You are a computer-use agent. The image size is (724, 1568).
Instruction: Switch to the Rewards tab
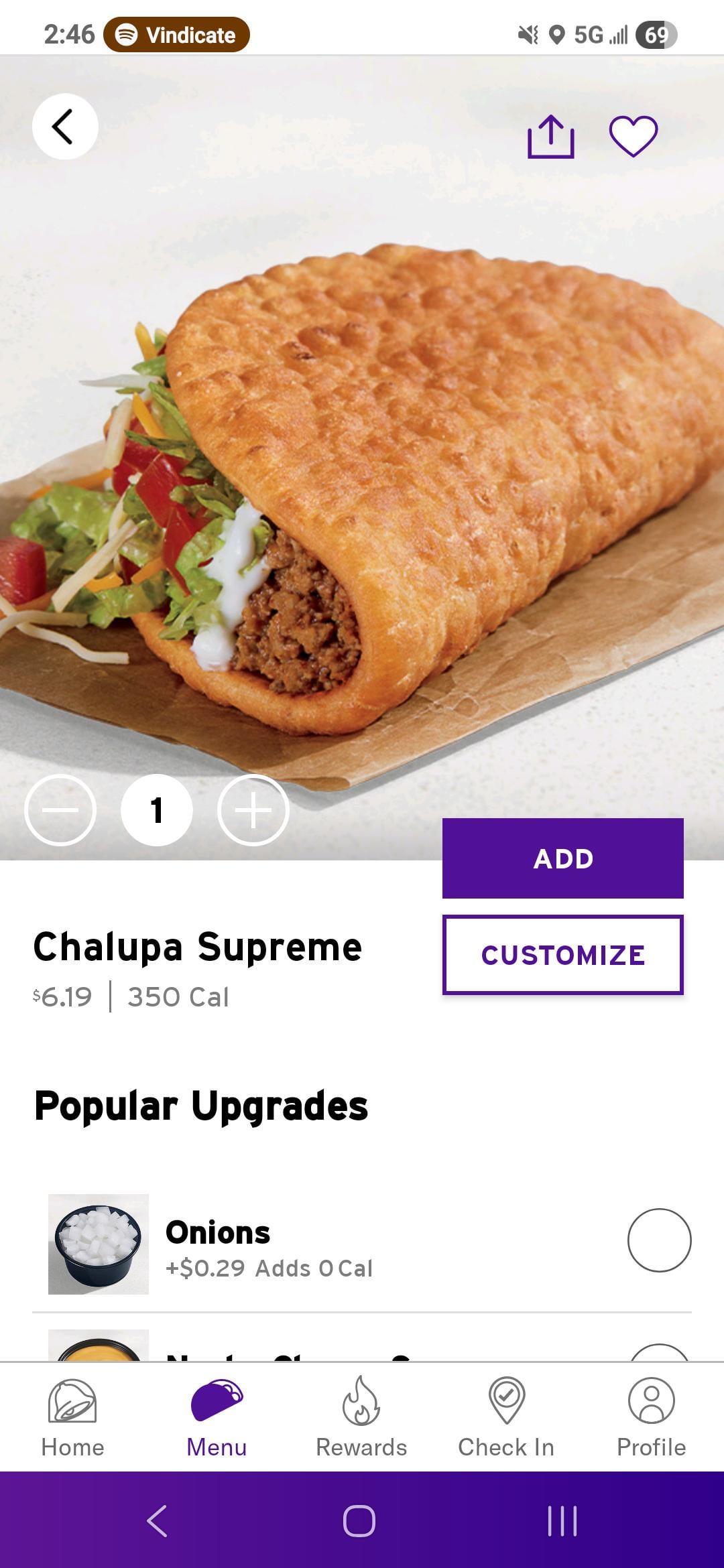click(x=361, y=1418)
